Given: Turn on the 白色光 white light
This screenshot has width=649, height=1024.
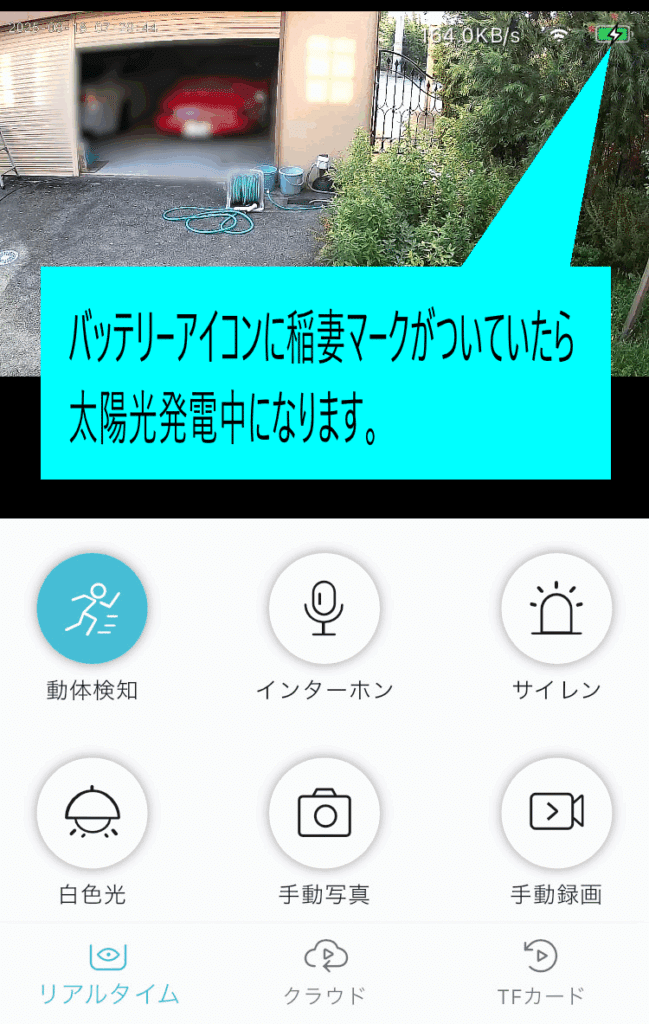Looking at the screenshot, I should 92,812.
